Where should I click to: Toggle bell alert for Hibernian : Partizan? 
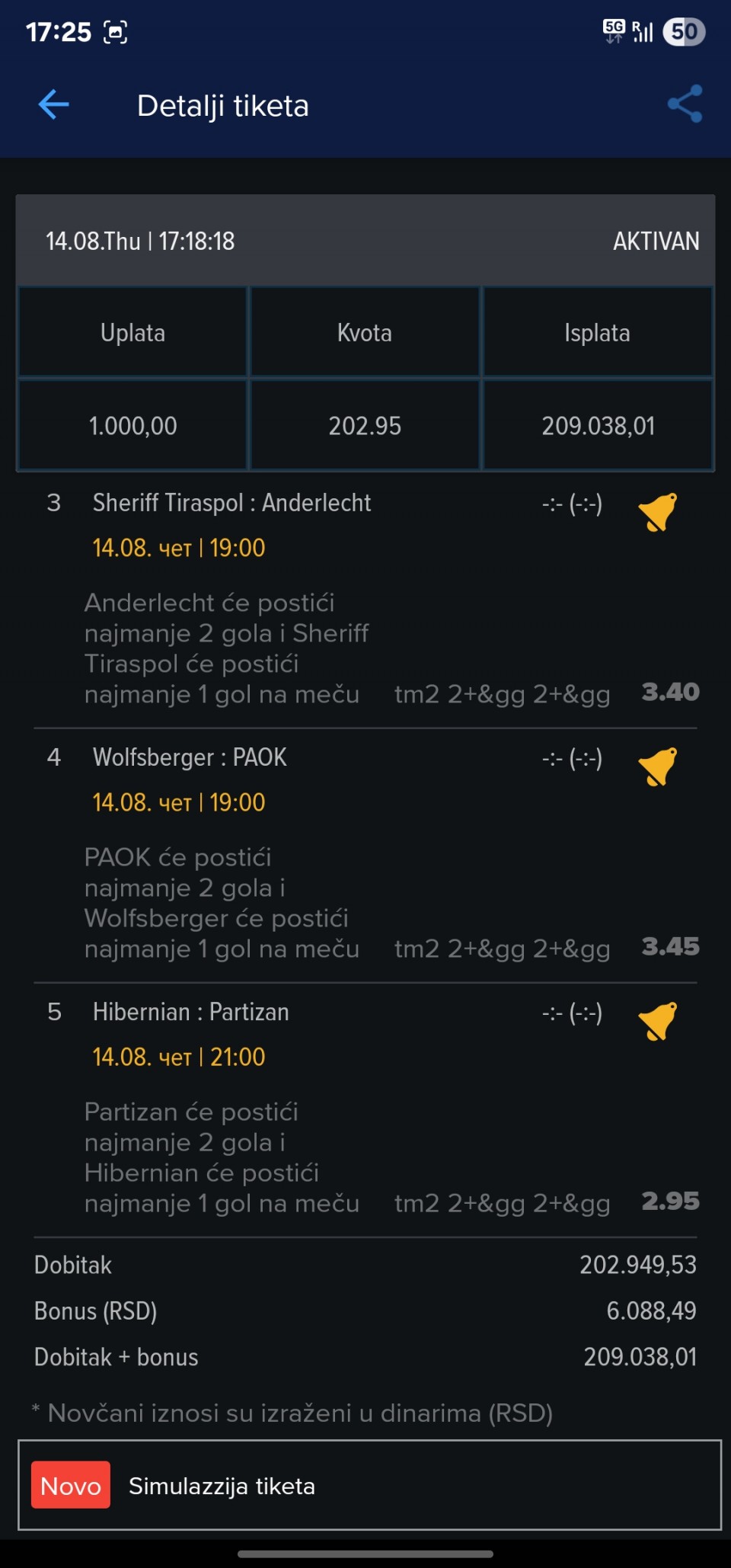coord(657,1021)
